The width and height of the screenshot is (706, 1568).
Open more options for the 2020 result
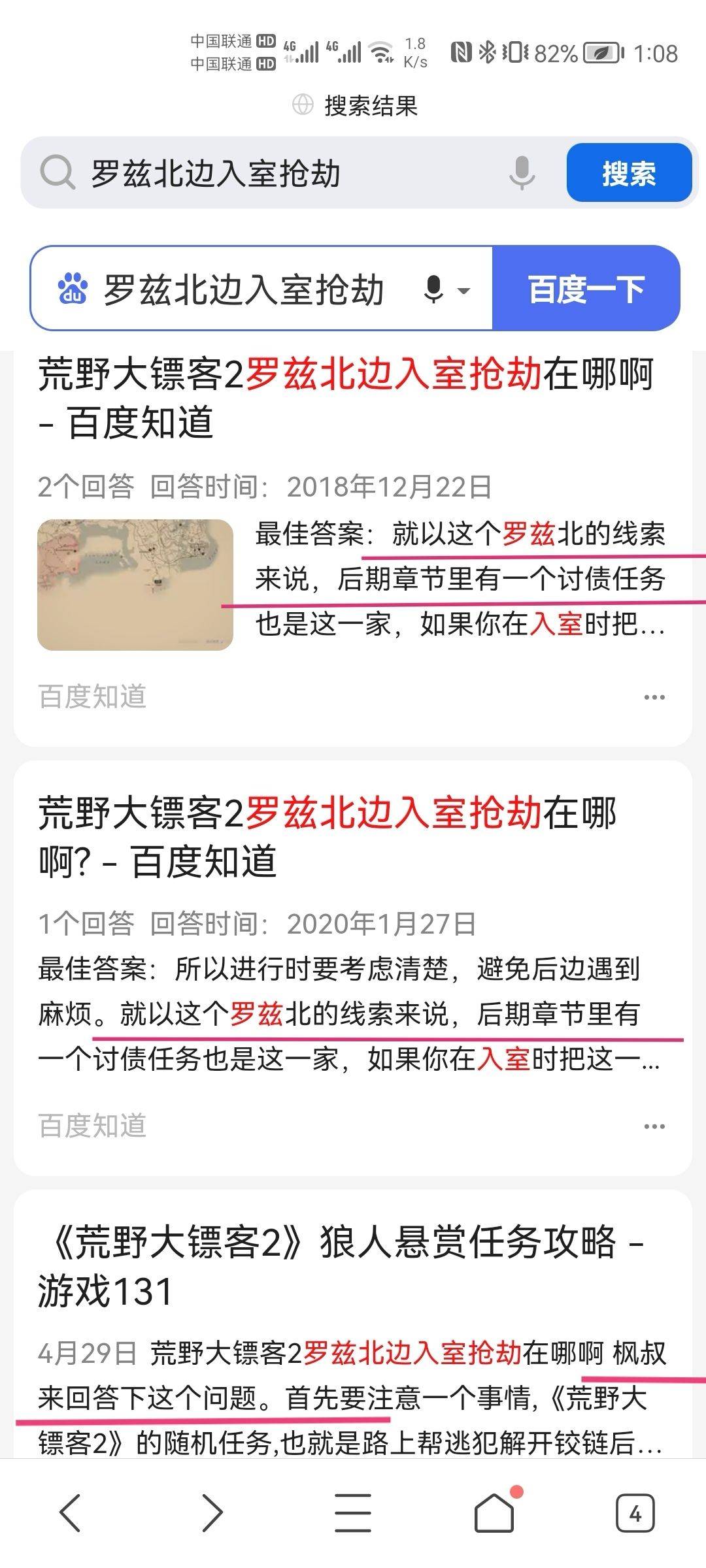tap(654, 1126)
